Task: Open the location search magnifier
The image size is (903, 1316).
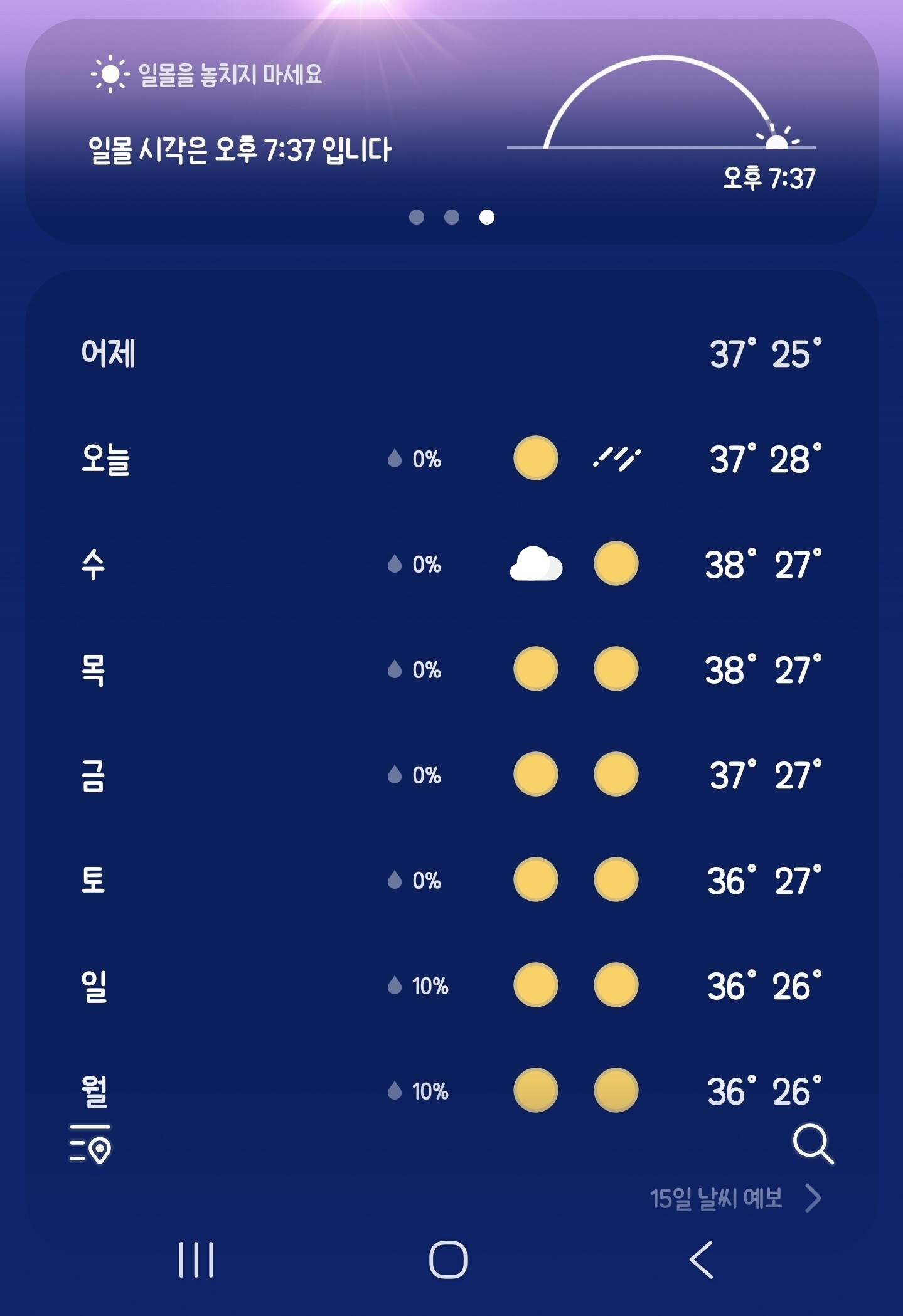Action: click(x=813, y=1144)
